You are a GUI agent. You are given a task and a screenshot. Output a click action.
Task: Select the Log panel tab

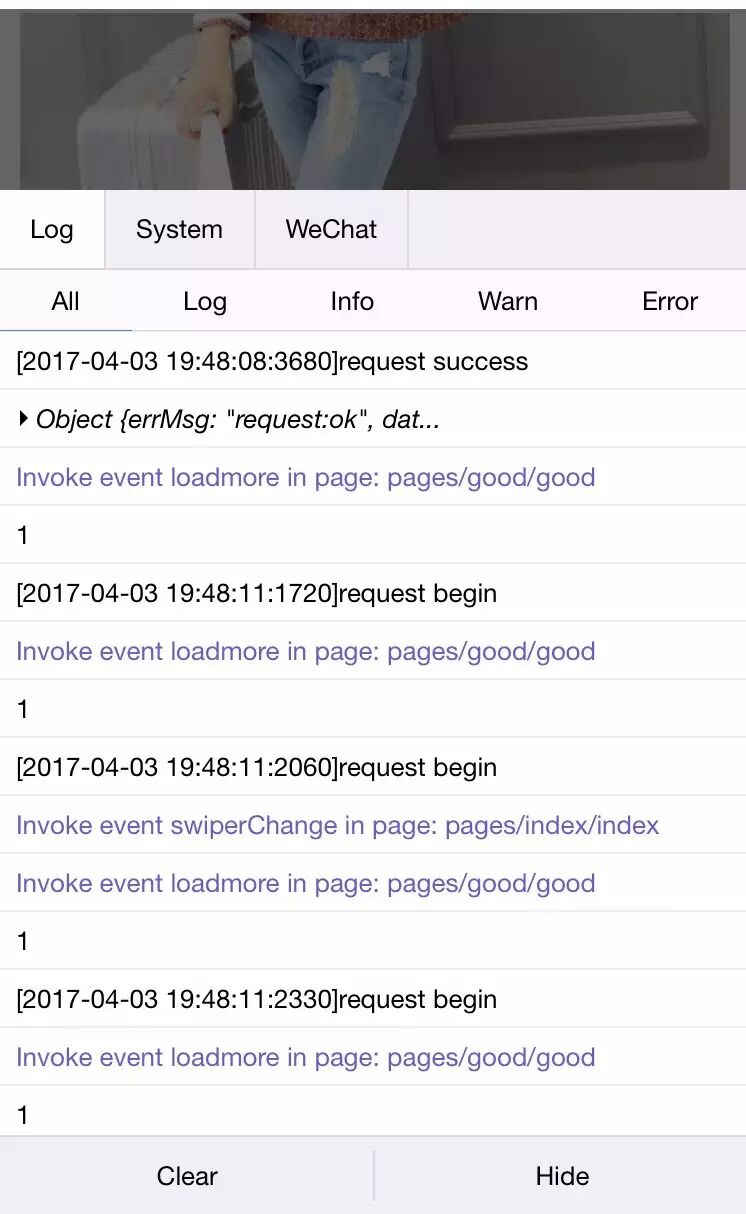(52, 229)
